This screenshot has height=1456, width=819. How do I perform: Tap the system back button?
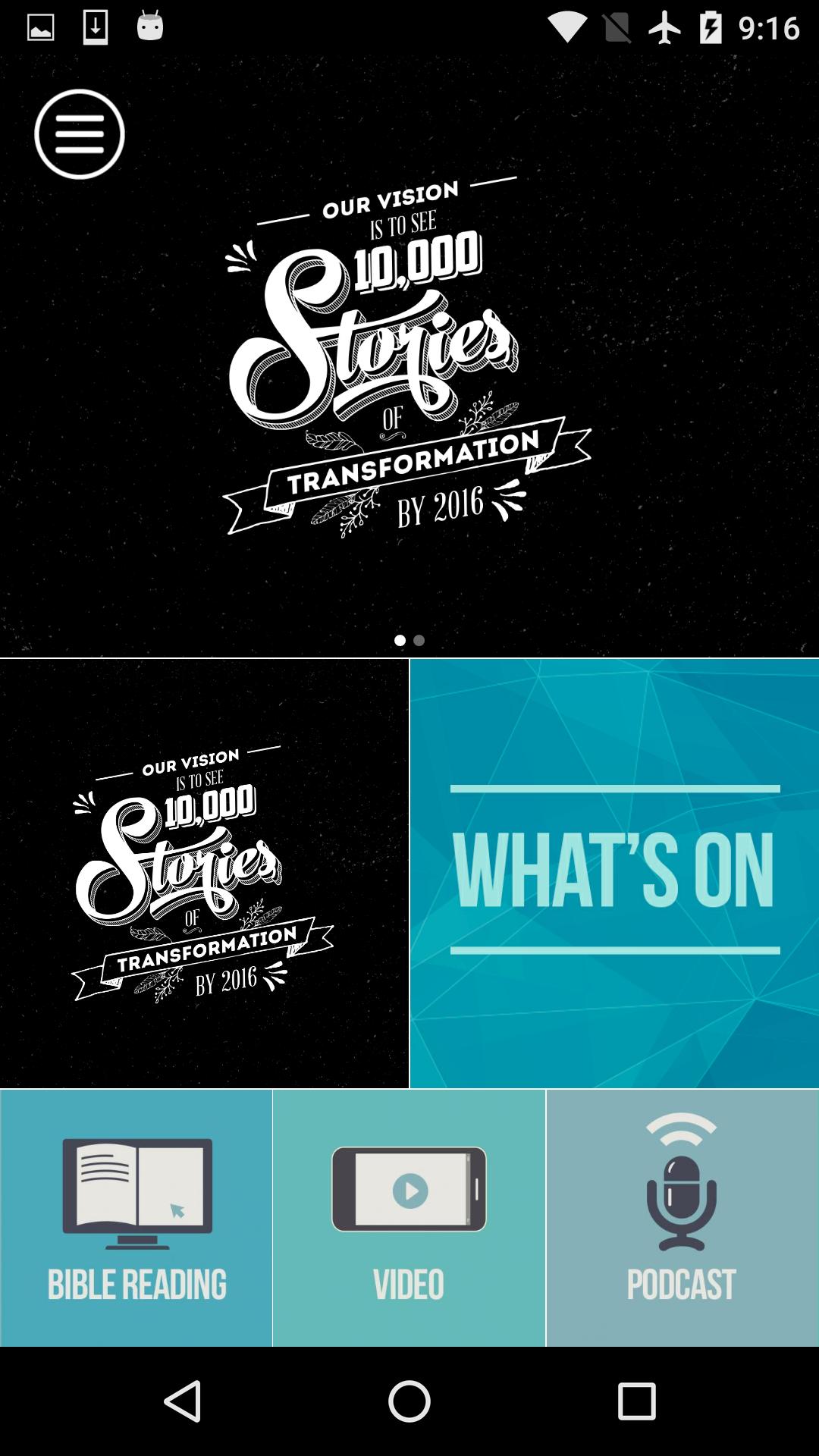(x=183, y=1401)
